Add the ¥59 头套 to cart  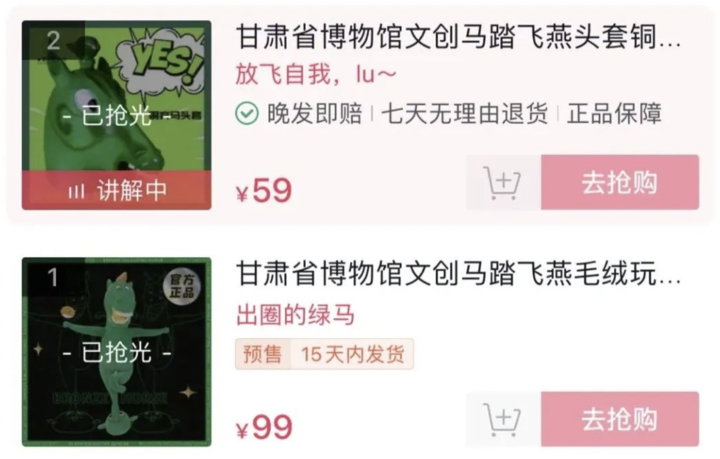503,183
